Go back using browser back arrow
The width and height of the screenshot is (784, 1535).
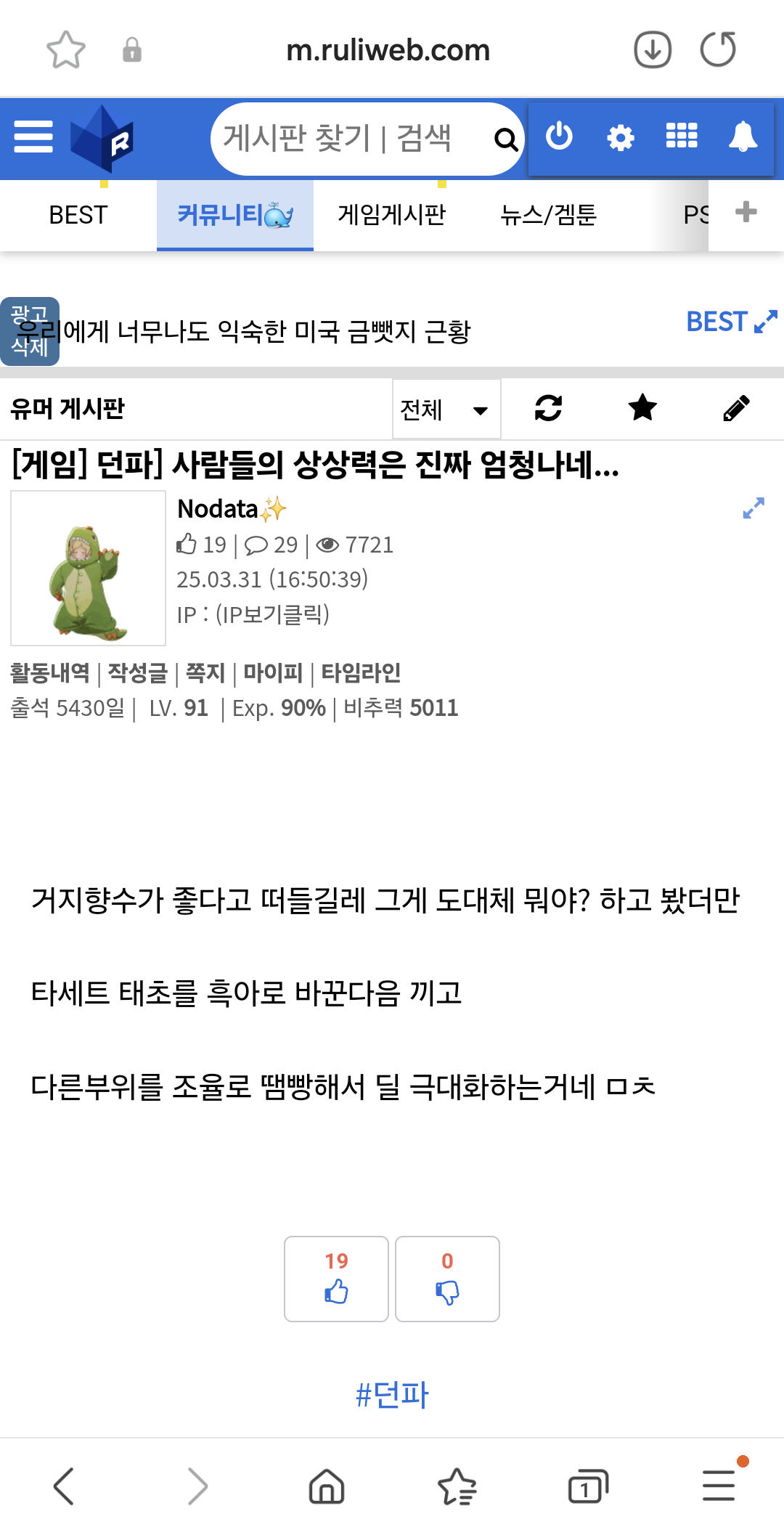64,1486
